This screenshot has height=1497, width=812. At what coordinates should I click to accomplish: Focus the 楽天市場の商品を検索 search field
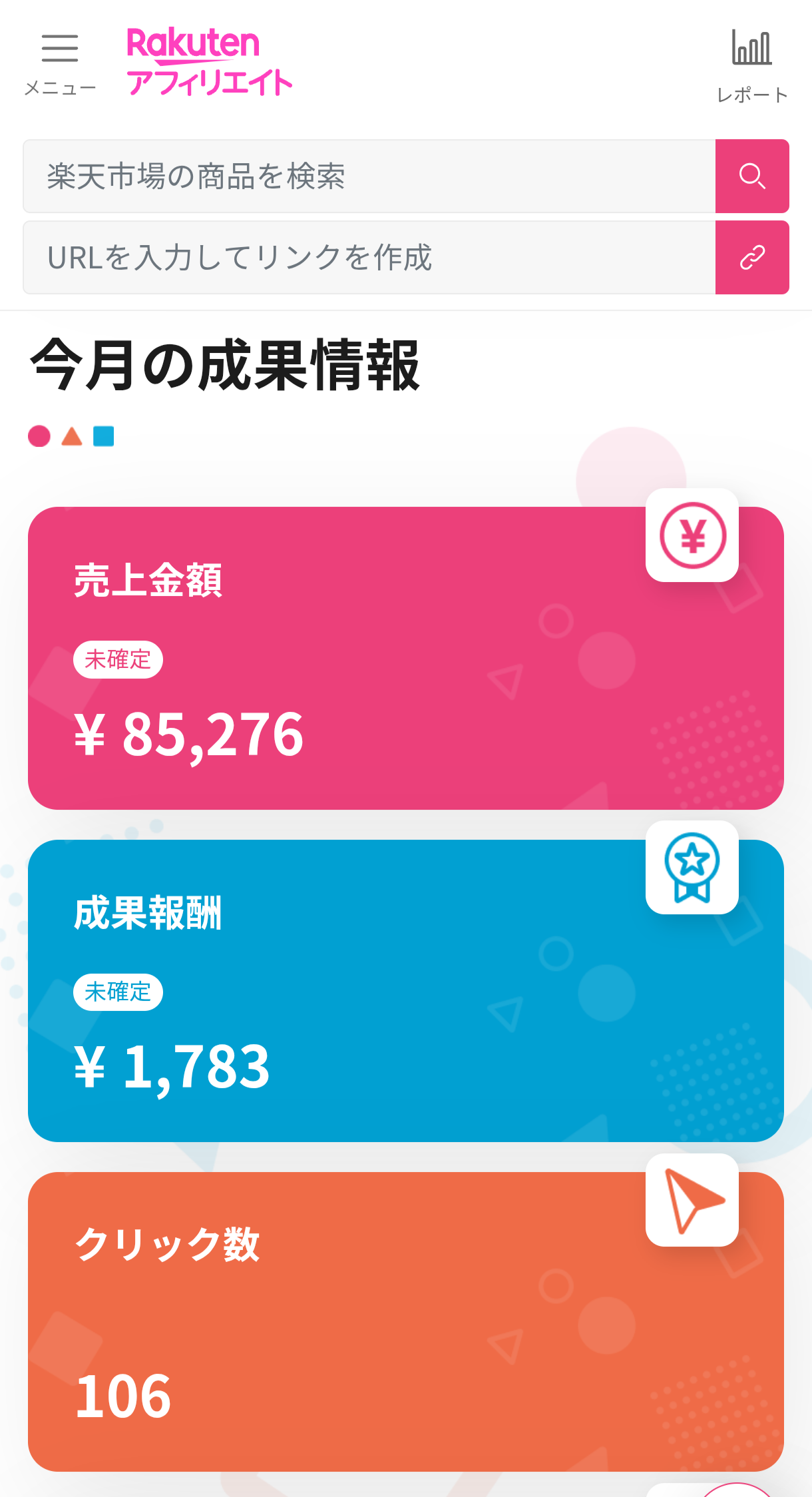[x=369, y=176]
